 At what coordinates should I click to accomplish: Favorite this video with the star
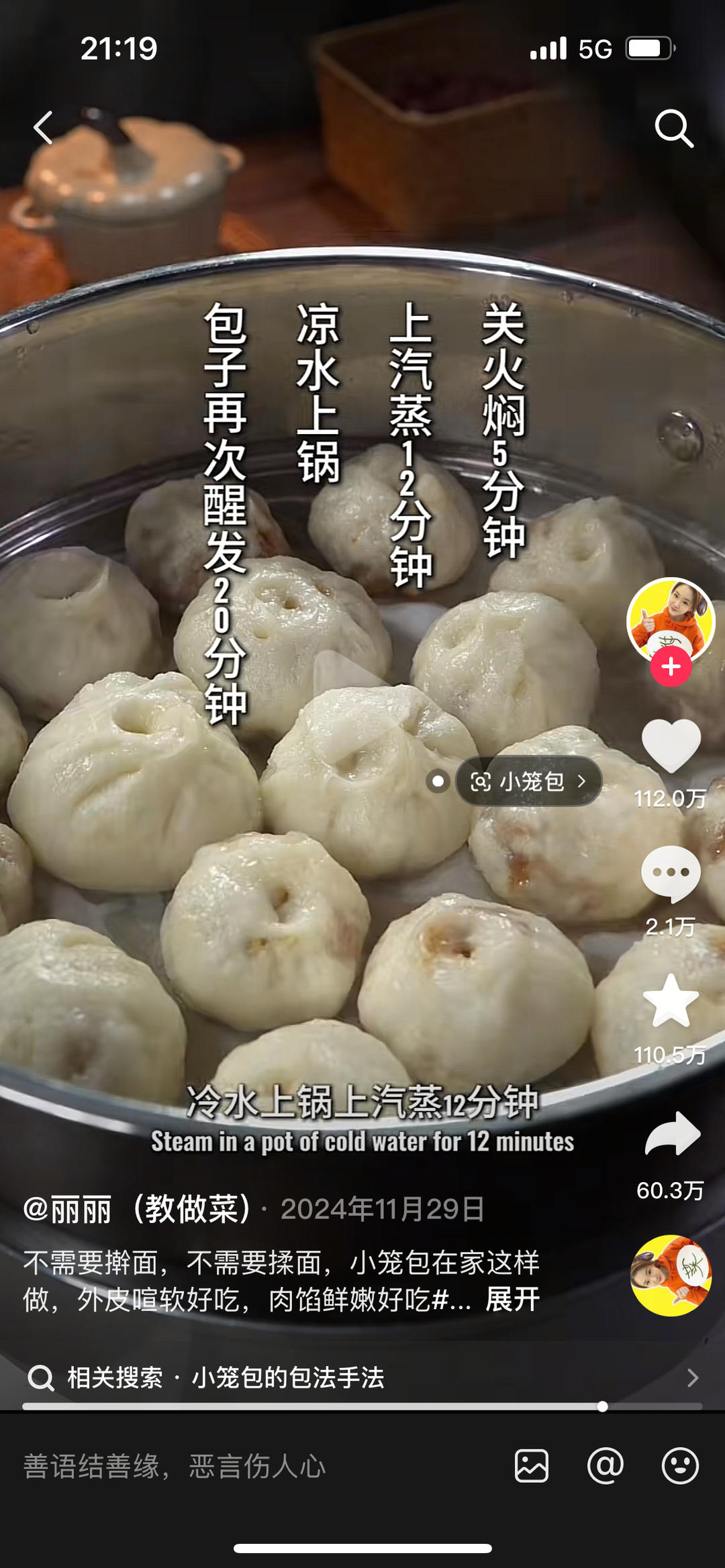(671, 1001)
